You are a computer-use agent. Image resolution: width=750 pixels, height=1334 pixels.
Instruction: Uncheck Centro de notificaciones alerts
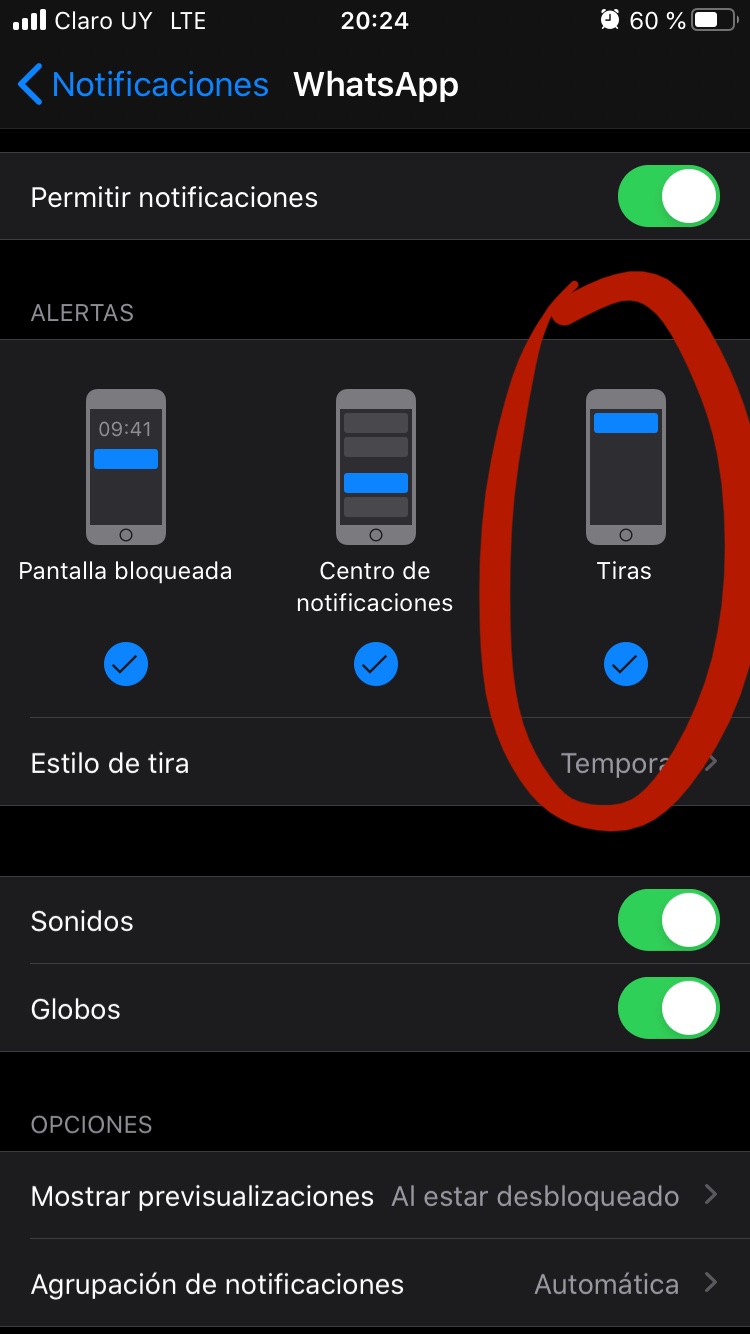[x=376, y=664]
